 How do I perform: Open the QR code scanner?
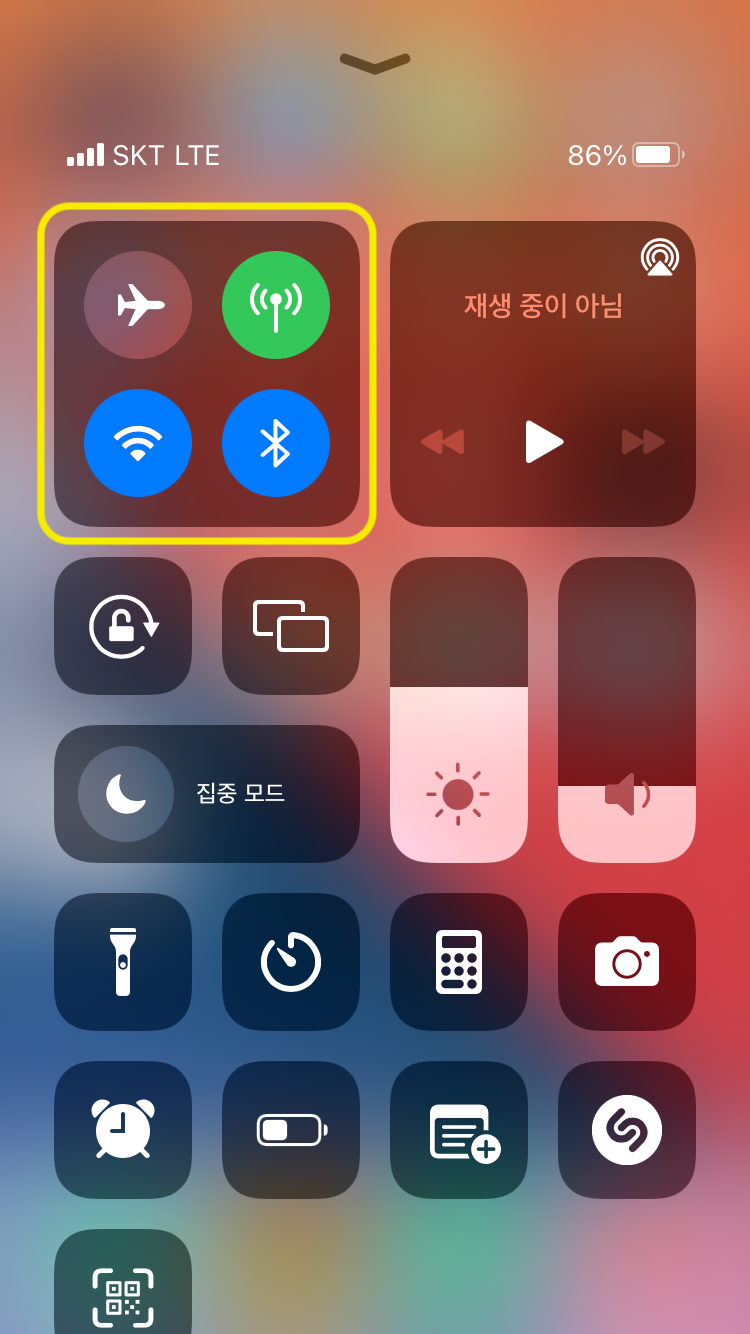pos(122,1290)
